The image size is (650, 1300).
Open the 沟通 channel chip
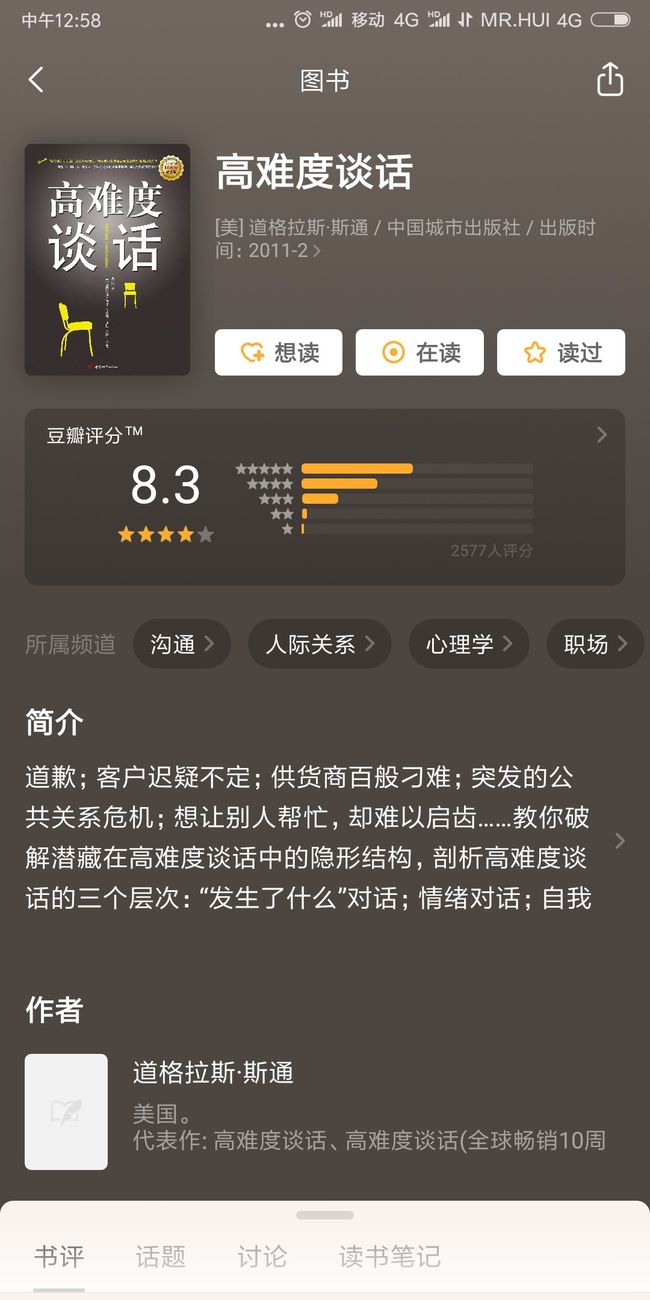coord(182,644)
